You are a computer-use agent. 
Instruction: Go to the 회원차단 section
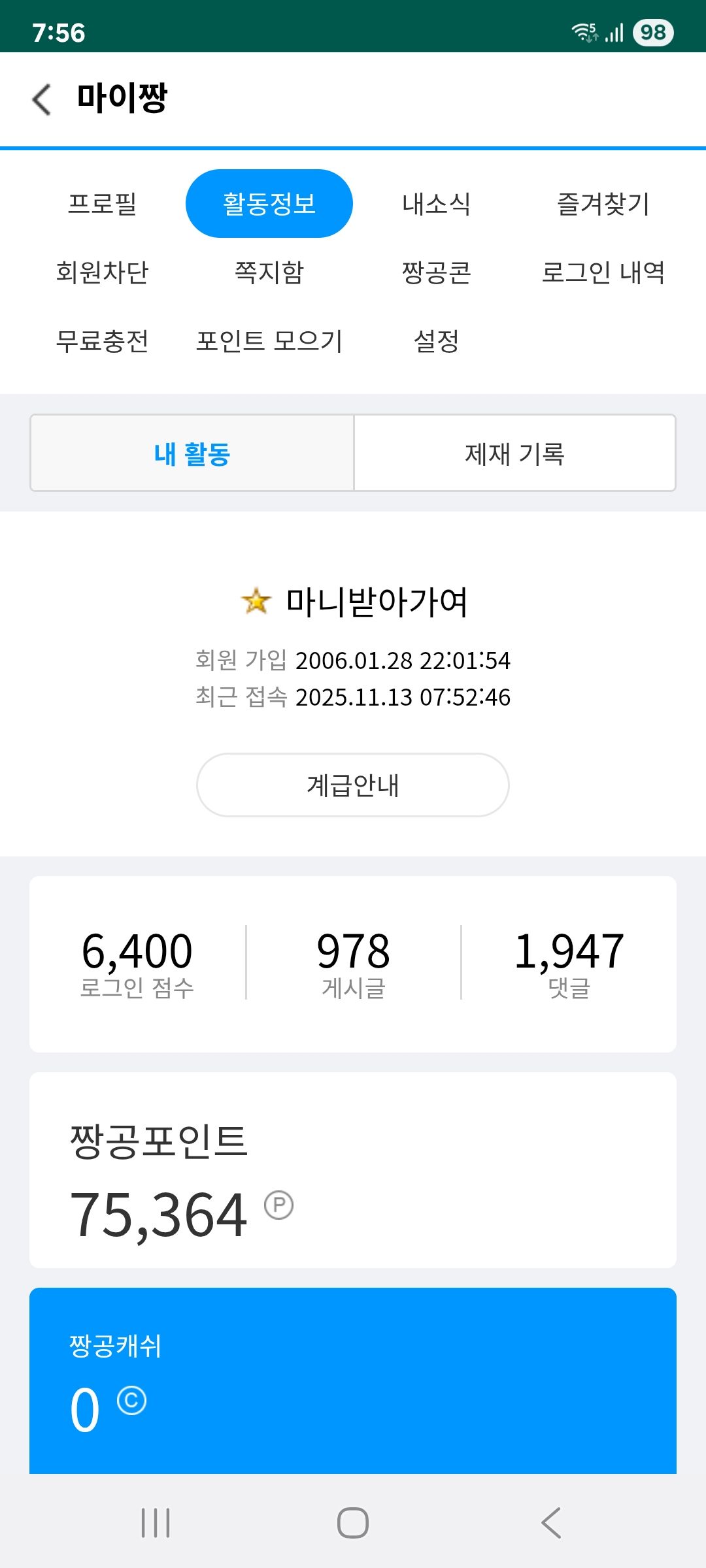103,272
